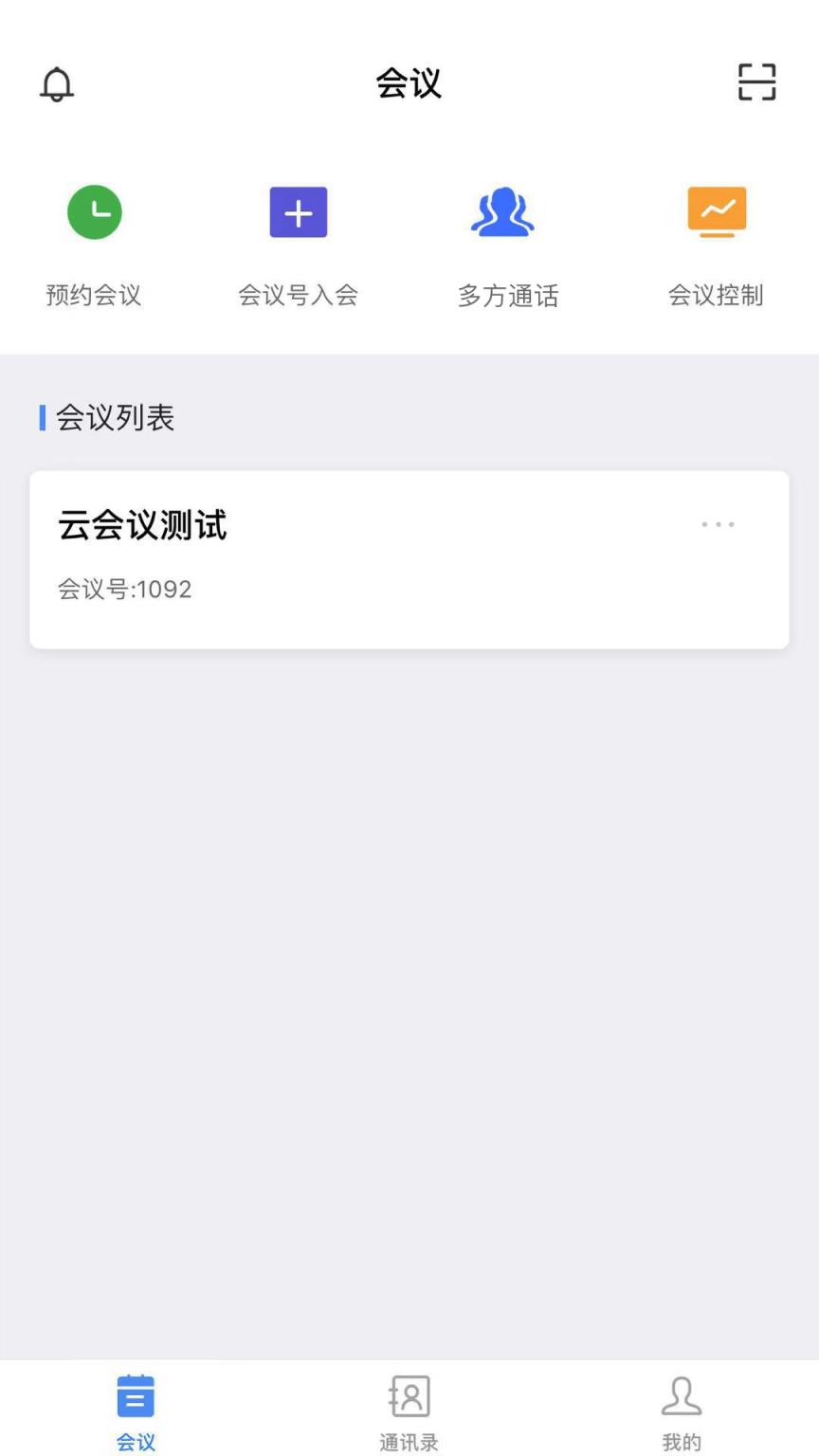Screen dimensions: 819x1456
Task: Tap the 会议 tab calendar icon
Action: pyautogui.click(x=136, y=1395)
